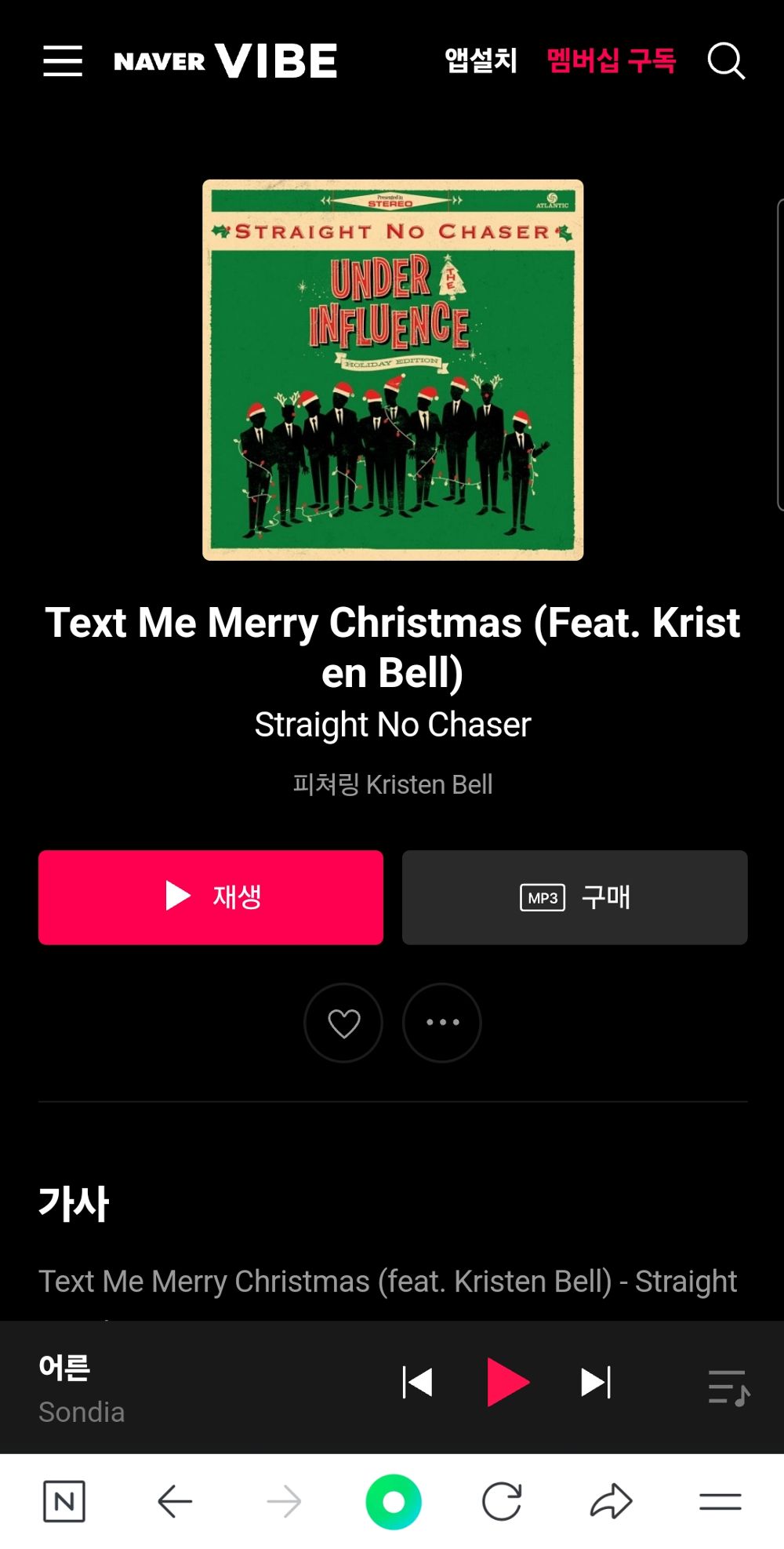The image size is (784, 1549).
Task: Buy the MP3 with 구매 button
Action: [x=575, y=897]
